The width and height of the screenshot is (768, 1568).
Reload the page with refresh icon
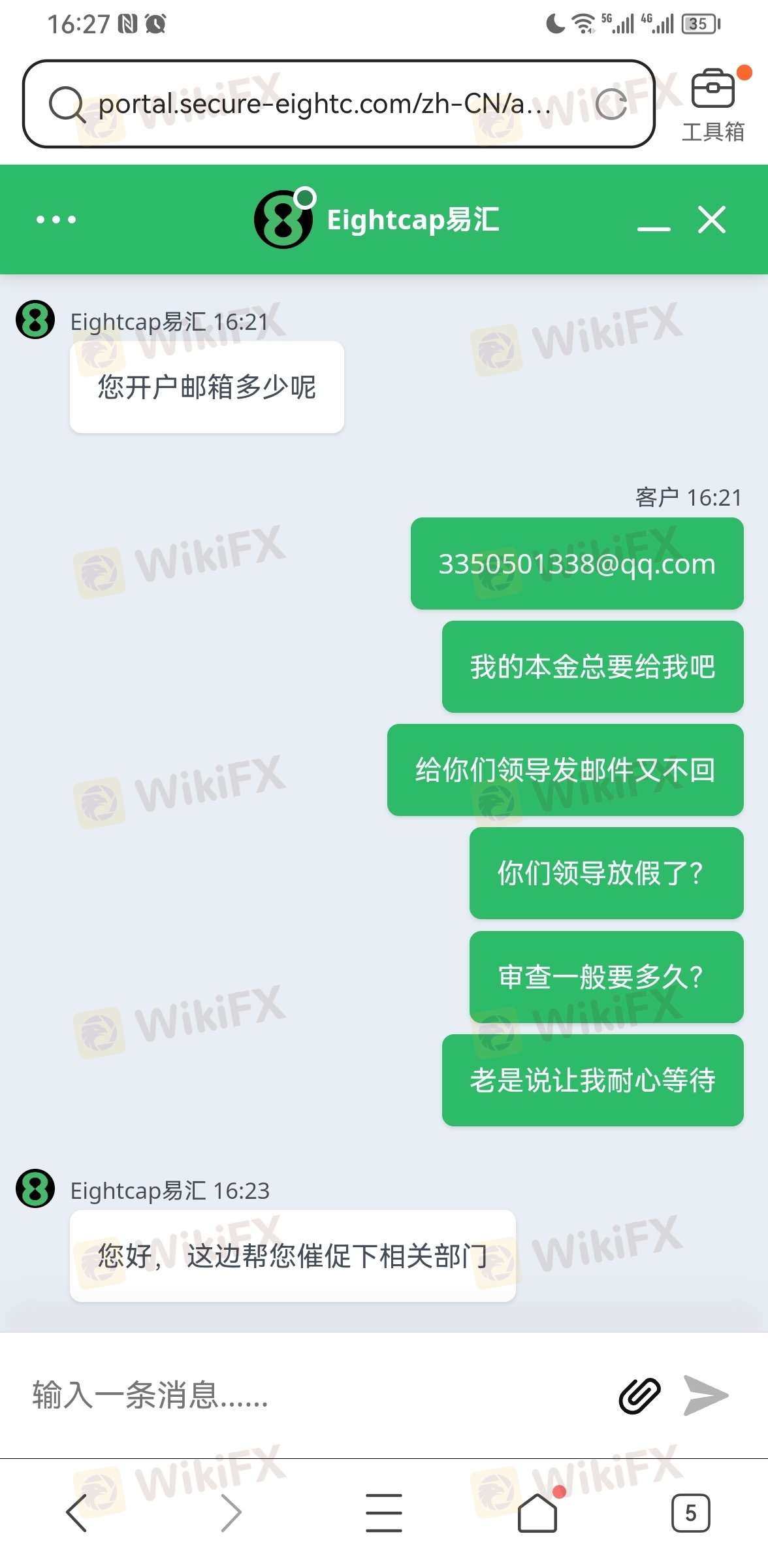point(611,105)
